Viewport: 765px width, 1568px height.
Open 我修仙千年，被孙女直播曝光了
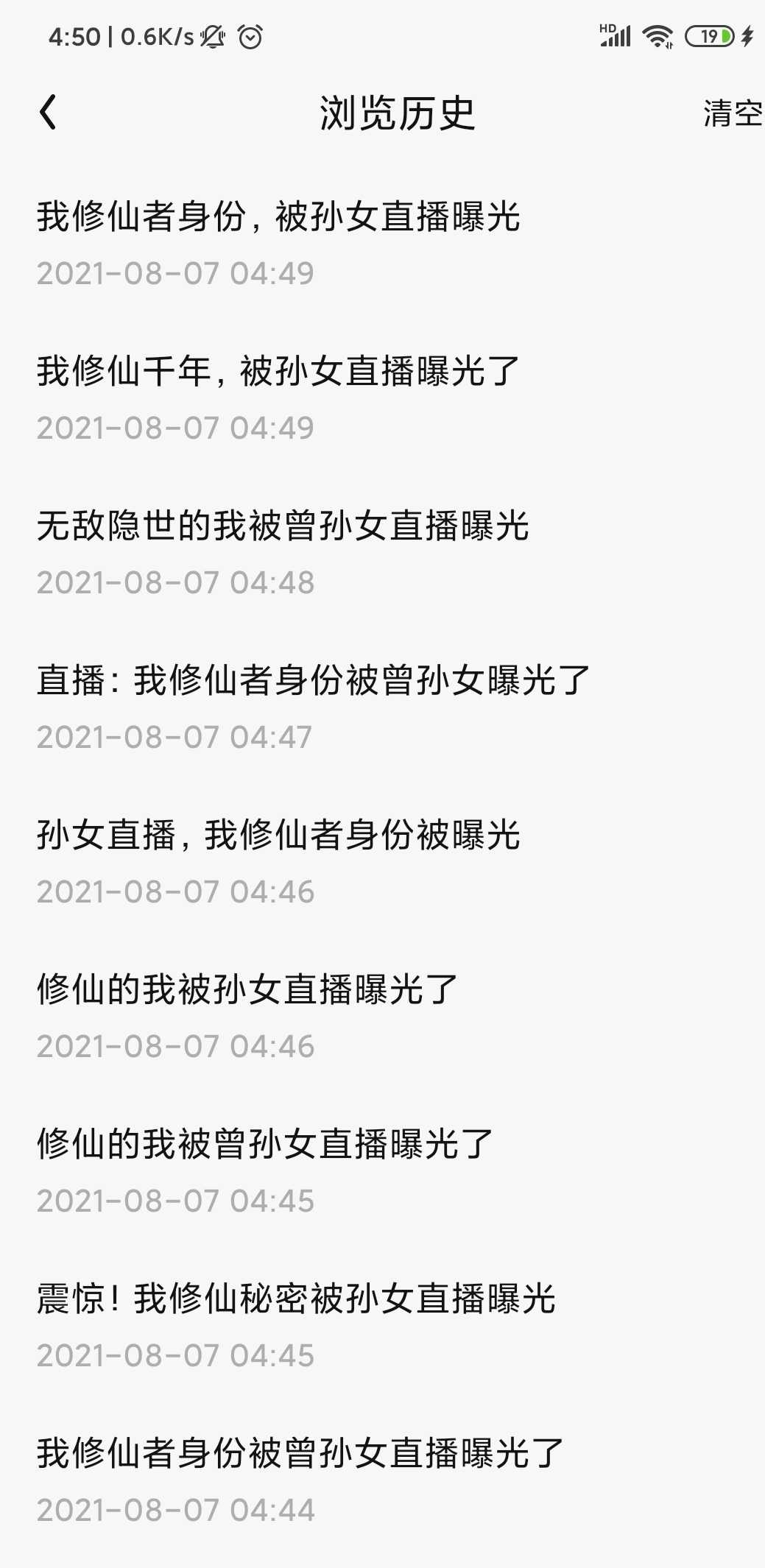click(x=278, y=371)
